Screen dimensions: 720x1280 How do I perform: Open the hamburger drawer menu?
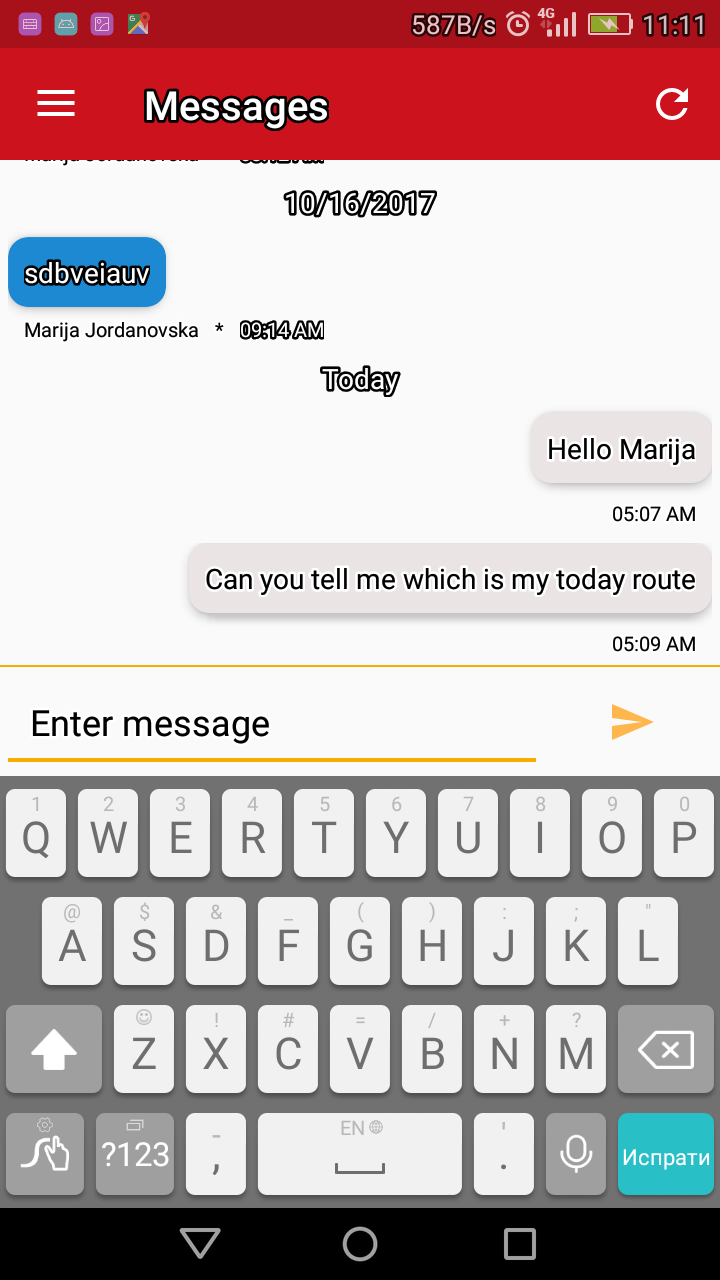(x=56, y=104)
